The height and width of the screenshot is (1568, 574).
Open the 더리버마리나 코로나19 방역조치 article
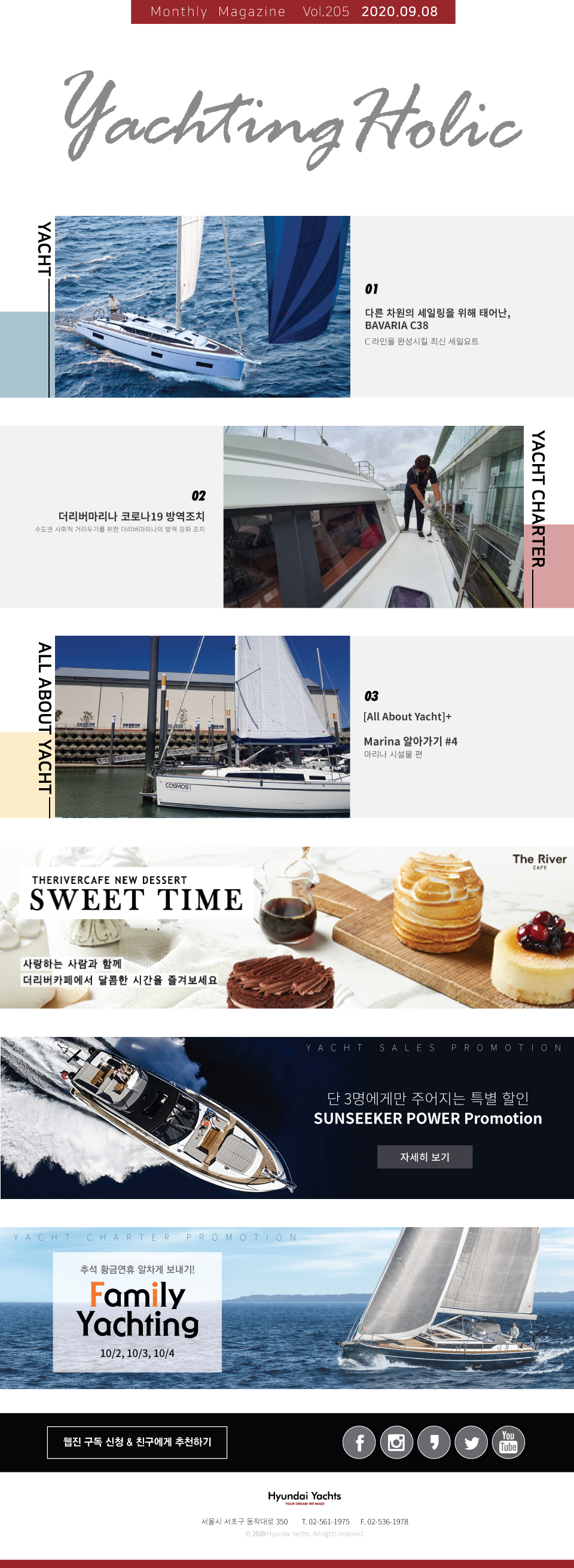pos(132,516)
